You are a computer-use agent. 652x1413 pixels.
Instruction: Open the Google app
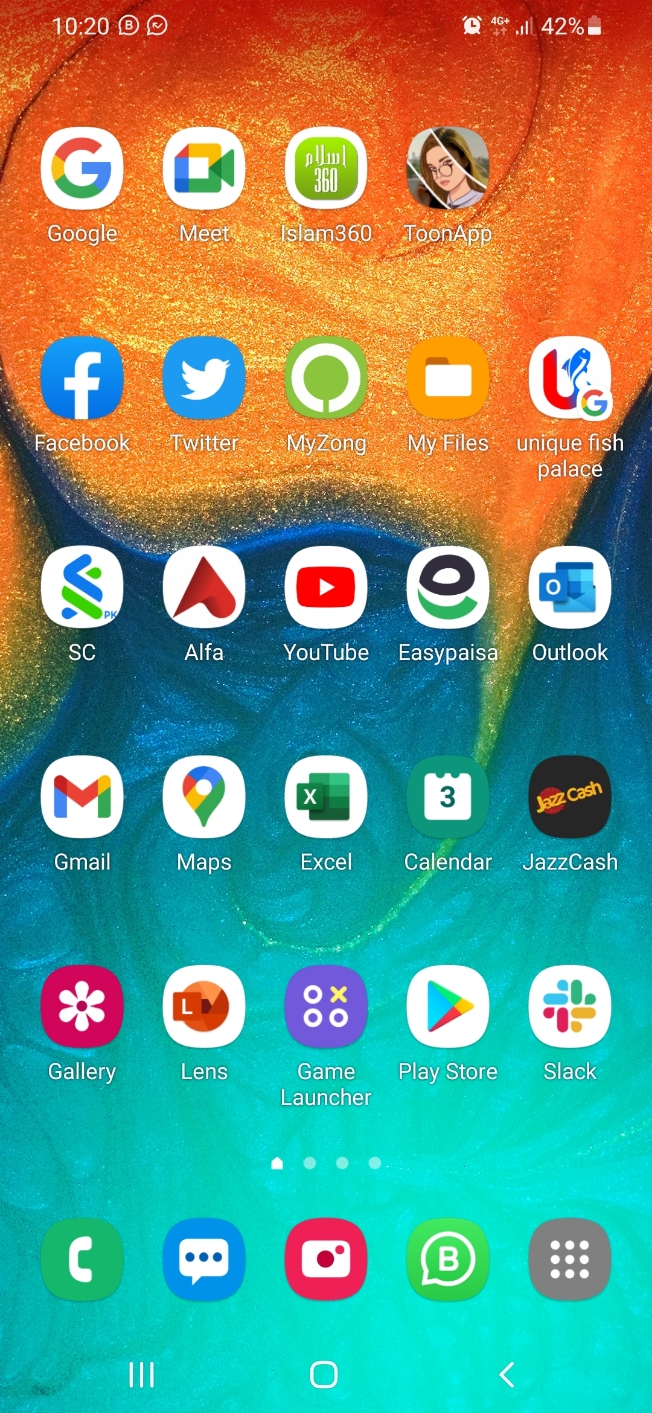[x=82, y=168]
